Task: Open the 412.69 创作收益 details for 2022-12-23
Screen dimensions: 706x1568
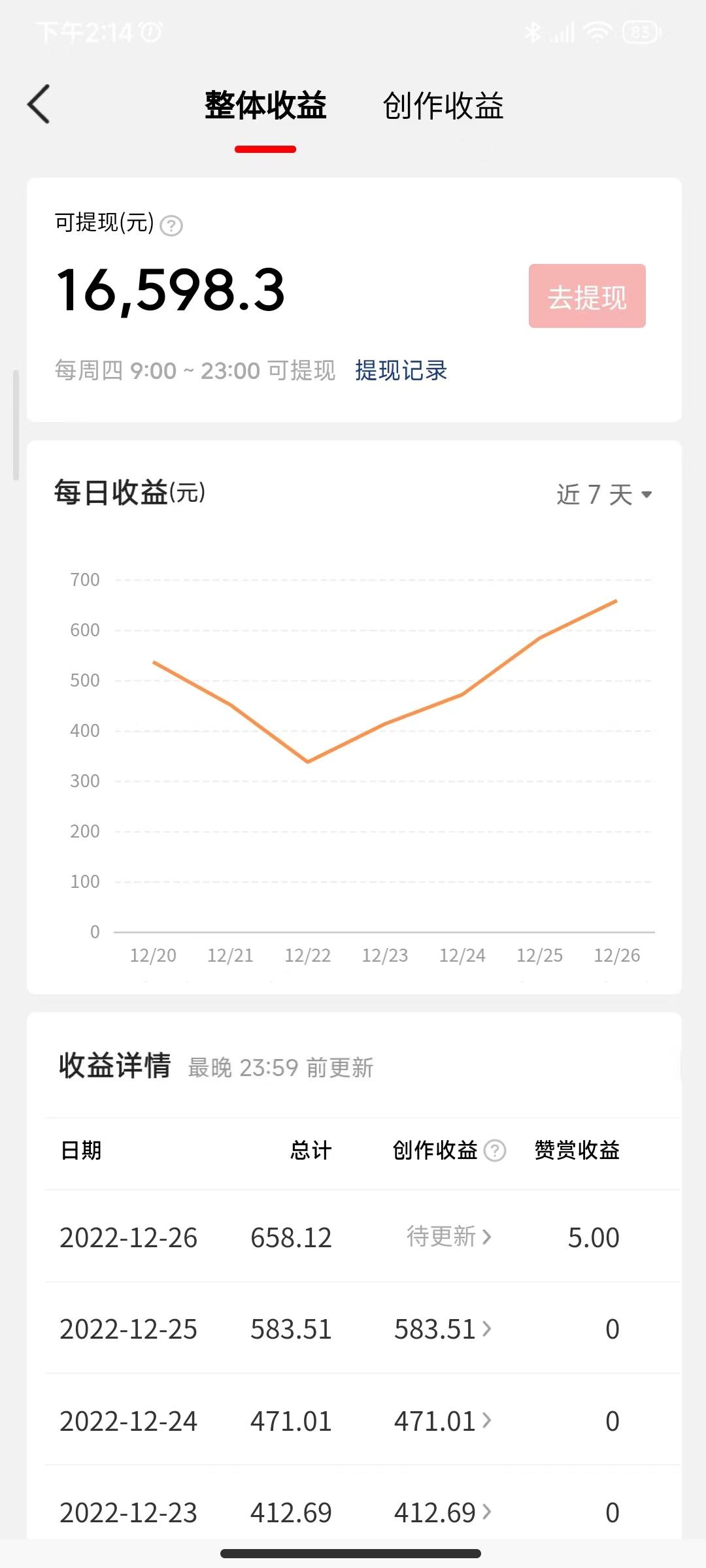Action: click(443, 1512)
